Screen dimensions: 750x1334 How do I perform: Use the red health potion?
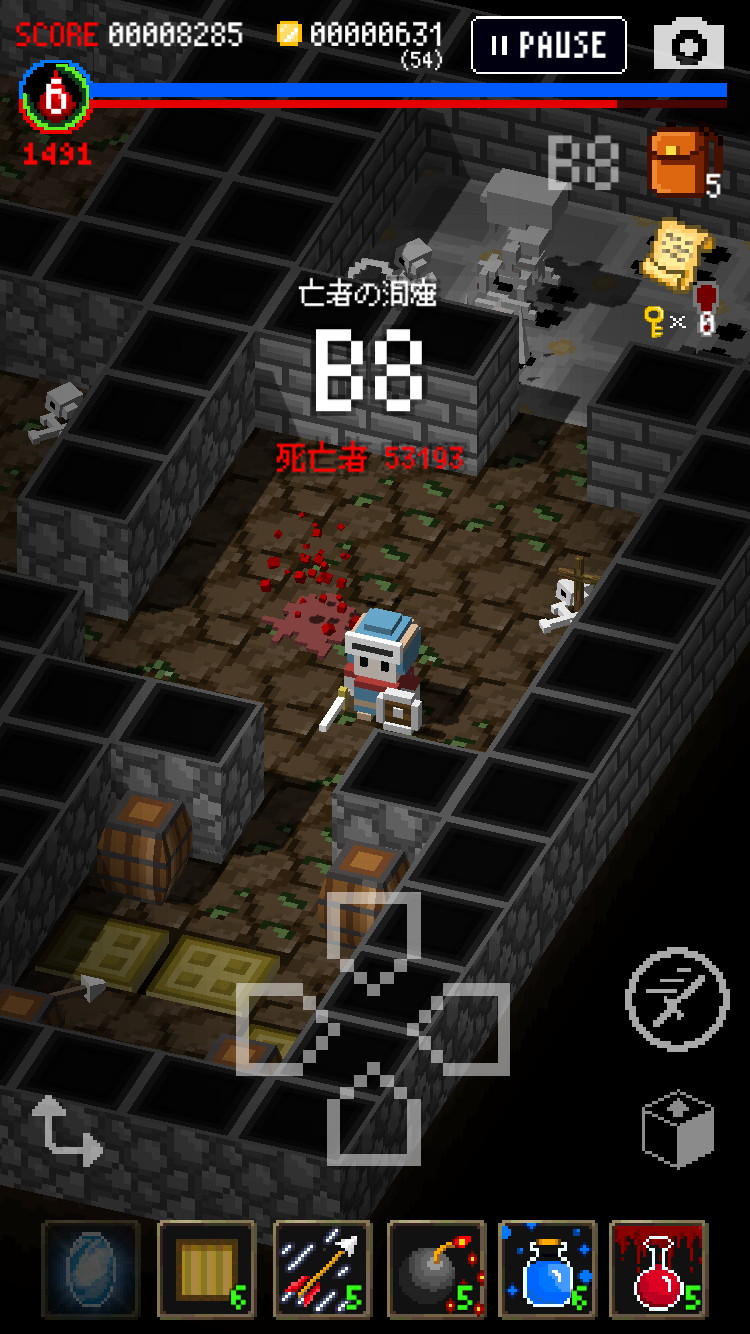(659, 1269)
